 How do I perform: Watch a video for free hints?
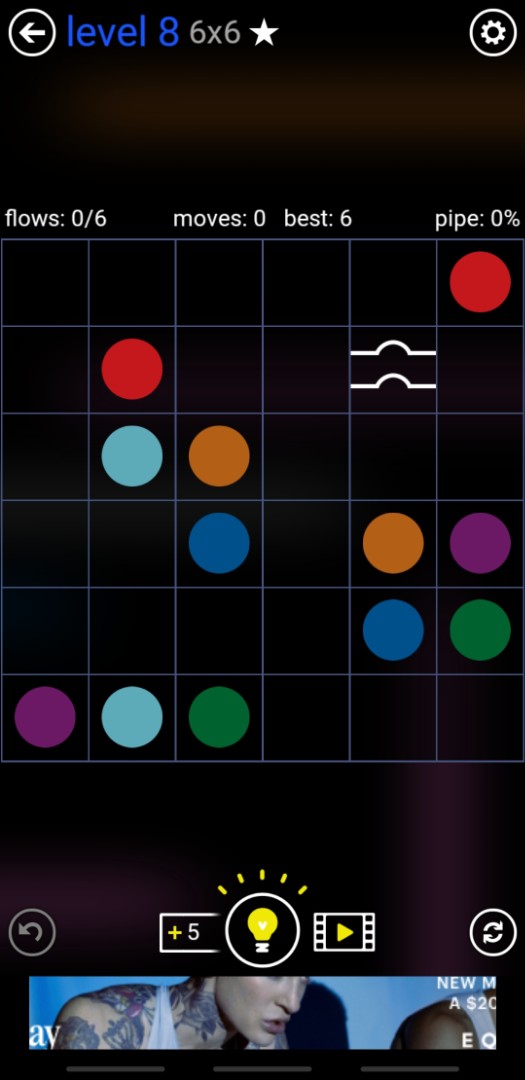coord(344,932)
